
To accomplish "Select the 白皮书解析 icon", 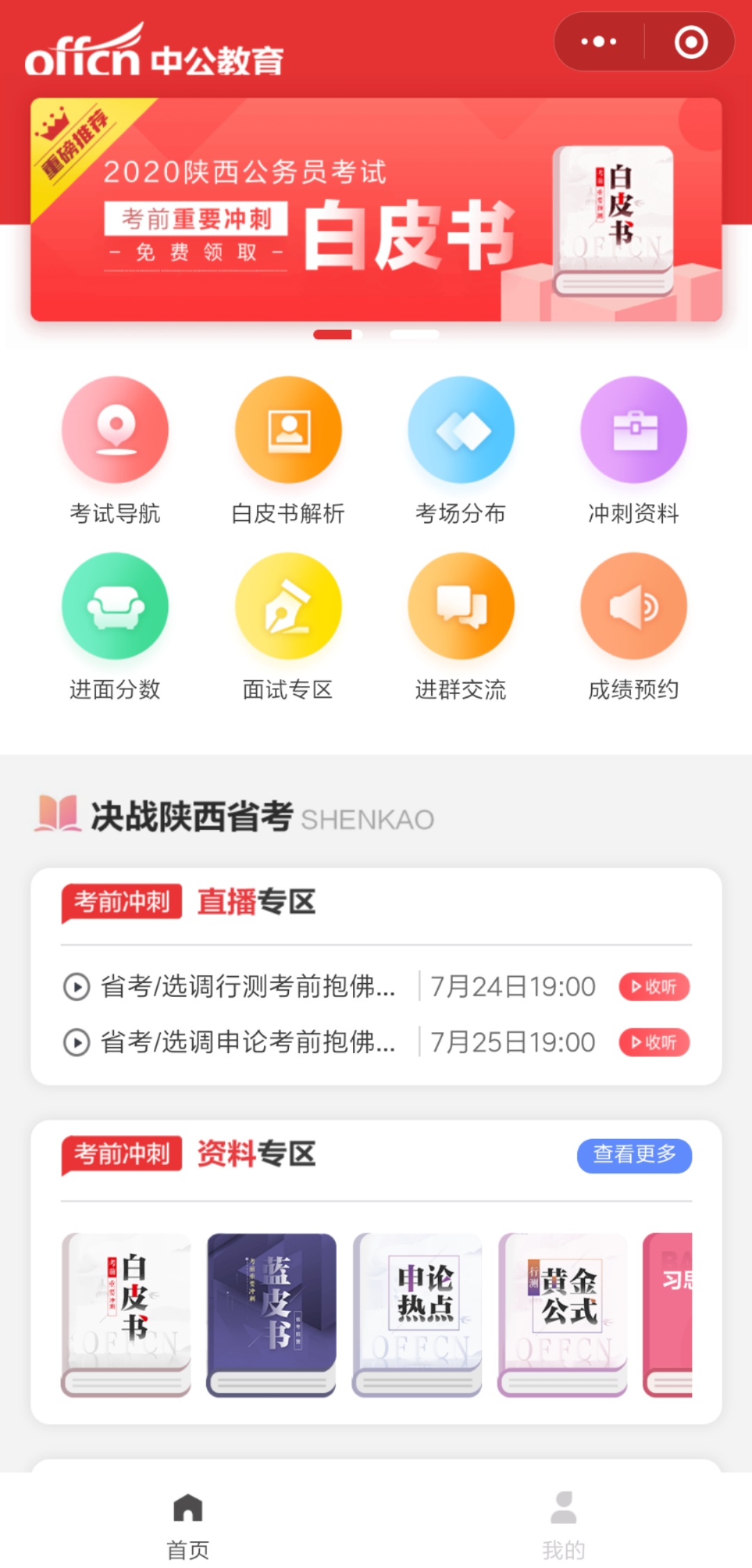I will click(288, 430).
